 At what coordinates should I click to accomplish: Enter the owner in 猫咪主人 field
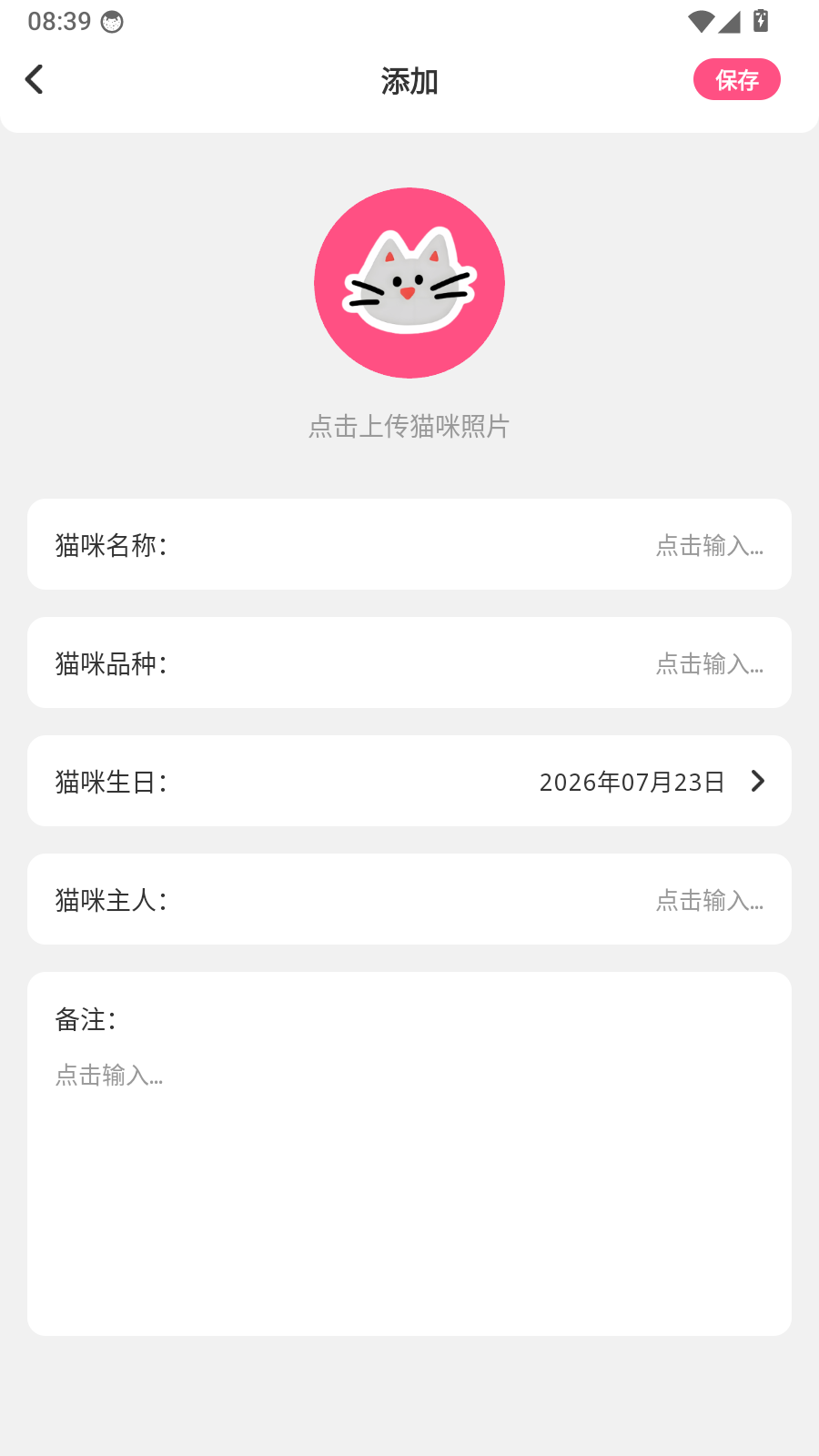(409, 899)
